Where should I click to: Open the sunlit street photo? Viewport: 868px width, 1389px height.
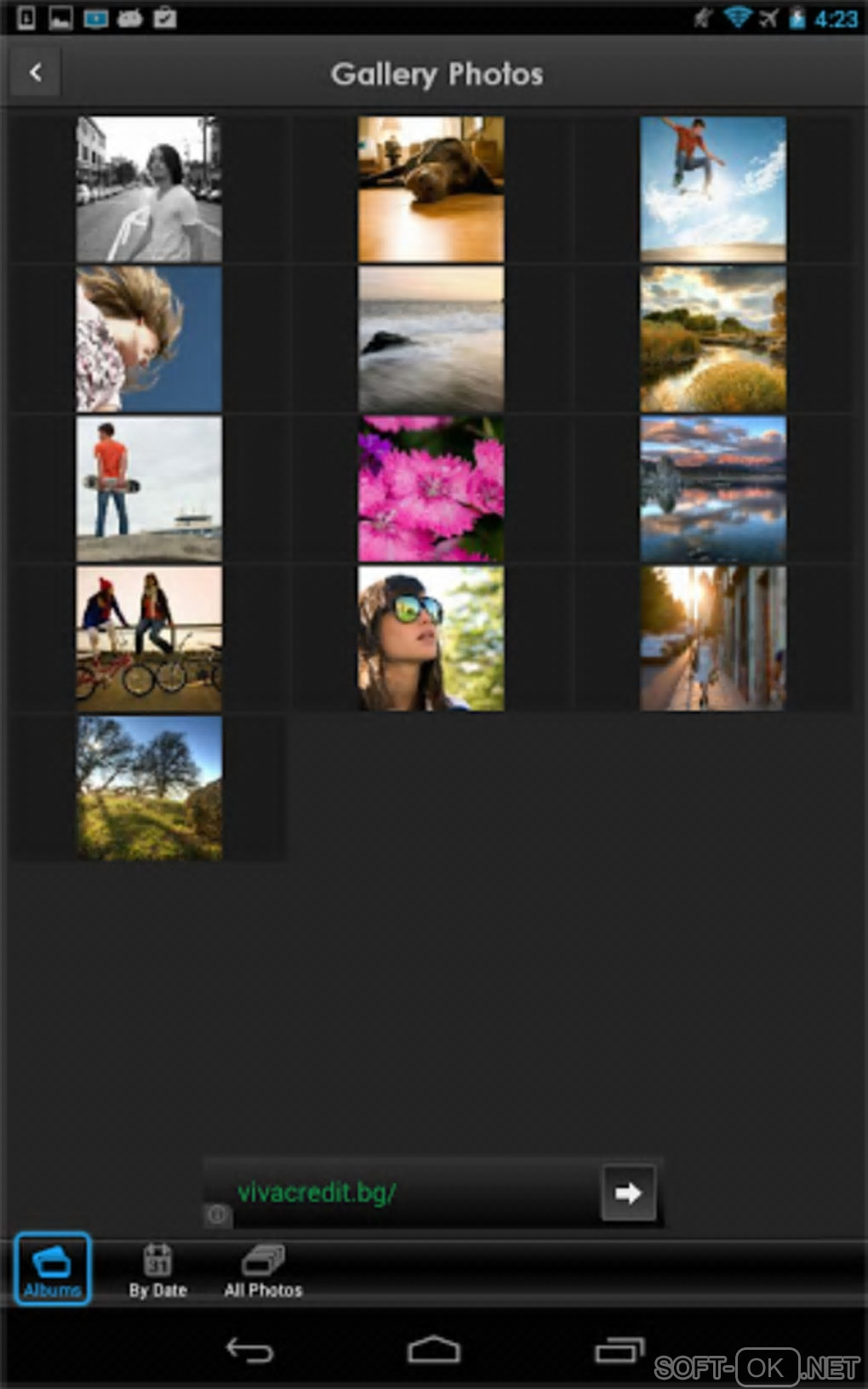click(712, 638)
